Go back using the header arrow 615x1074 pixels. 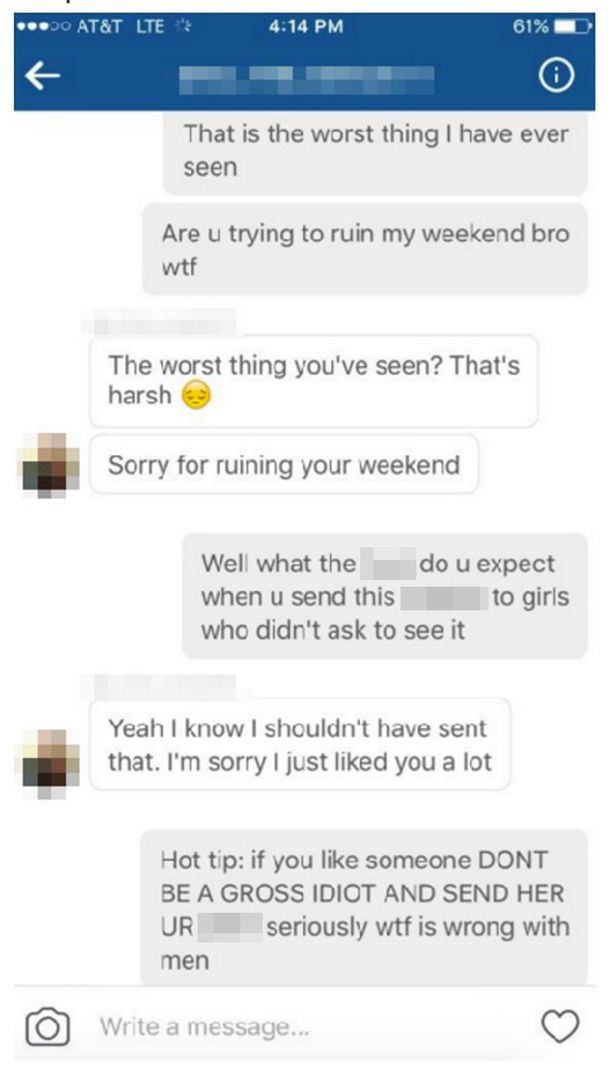point(41,77)
